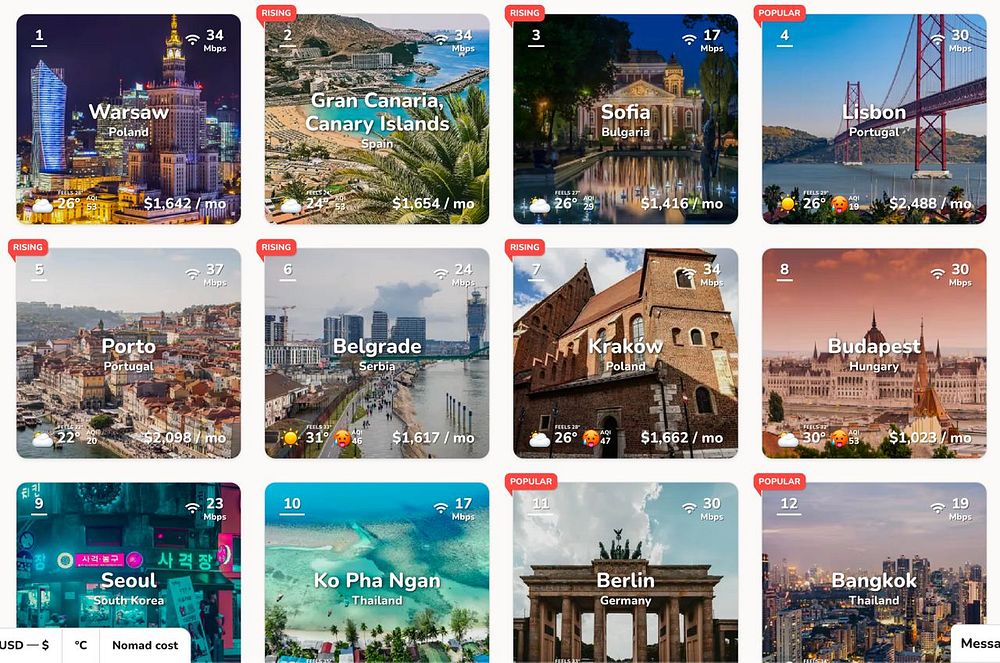Switch the °C temperature unit
Viewport: 1000px width, 663px height.
coord(81,645)
